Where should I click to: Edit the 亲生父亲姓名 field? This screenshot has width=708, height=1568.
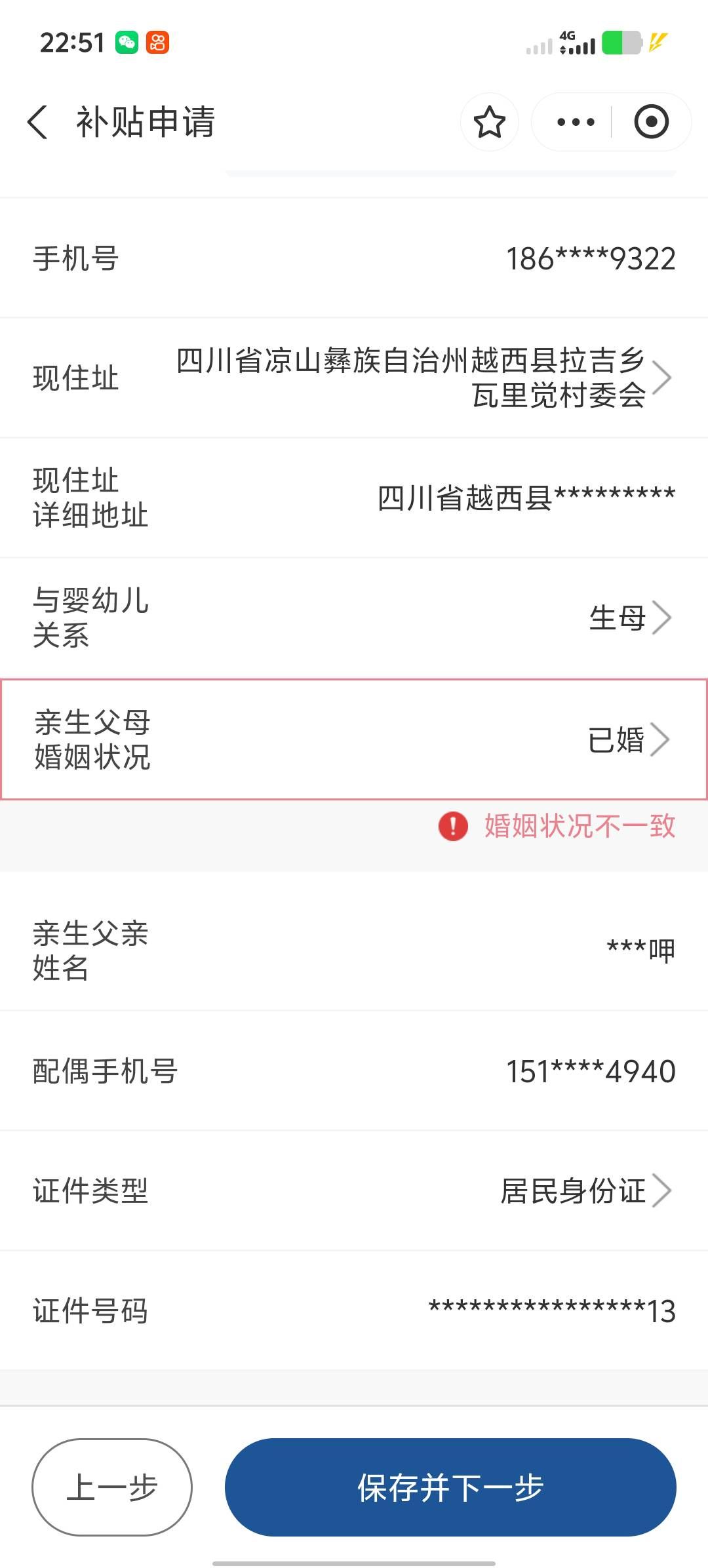click(640, 951)
